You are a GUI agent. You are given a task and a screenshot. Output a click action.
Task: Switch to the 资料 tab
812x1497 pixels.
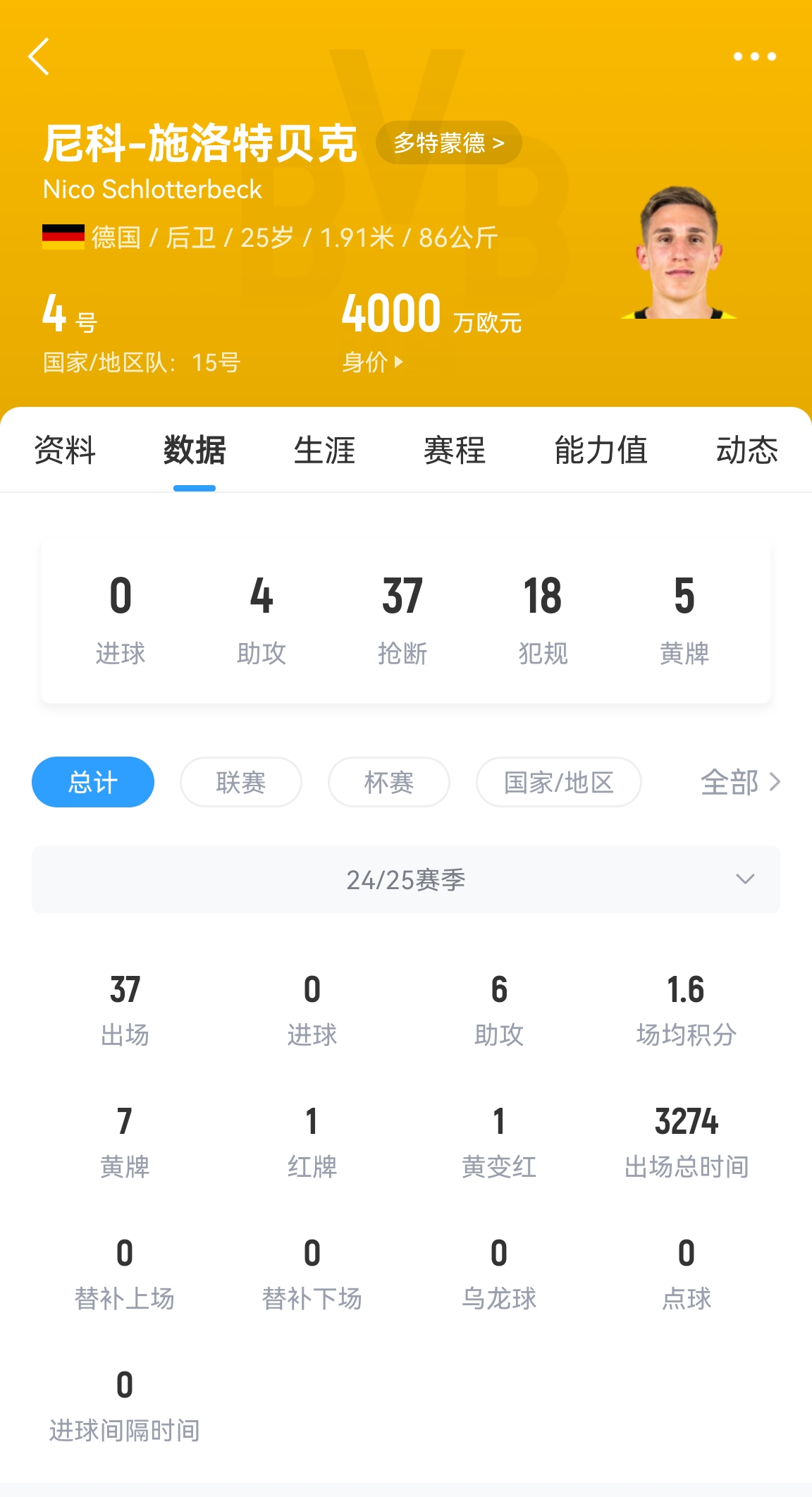(x=65, y=451)
